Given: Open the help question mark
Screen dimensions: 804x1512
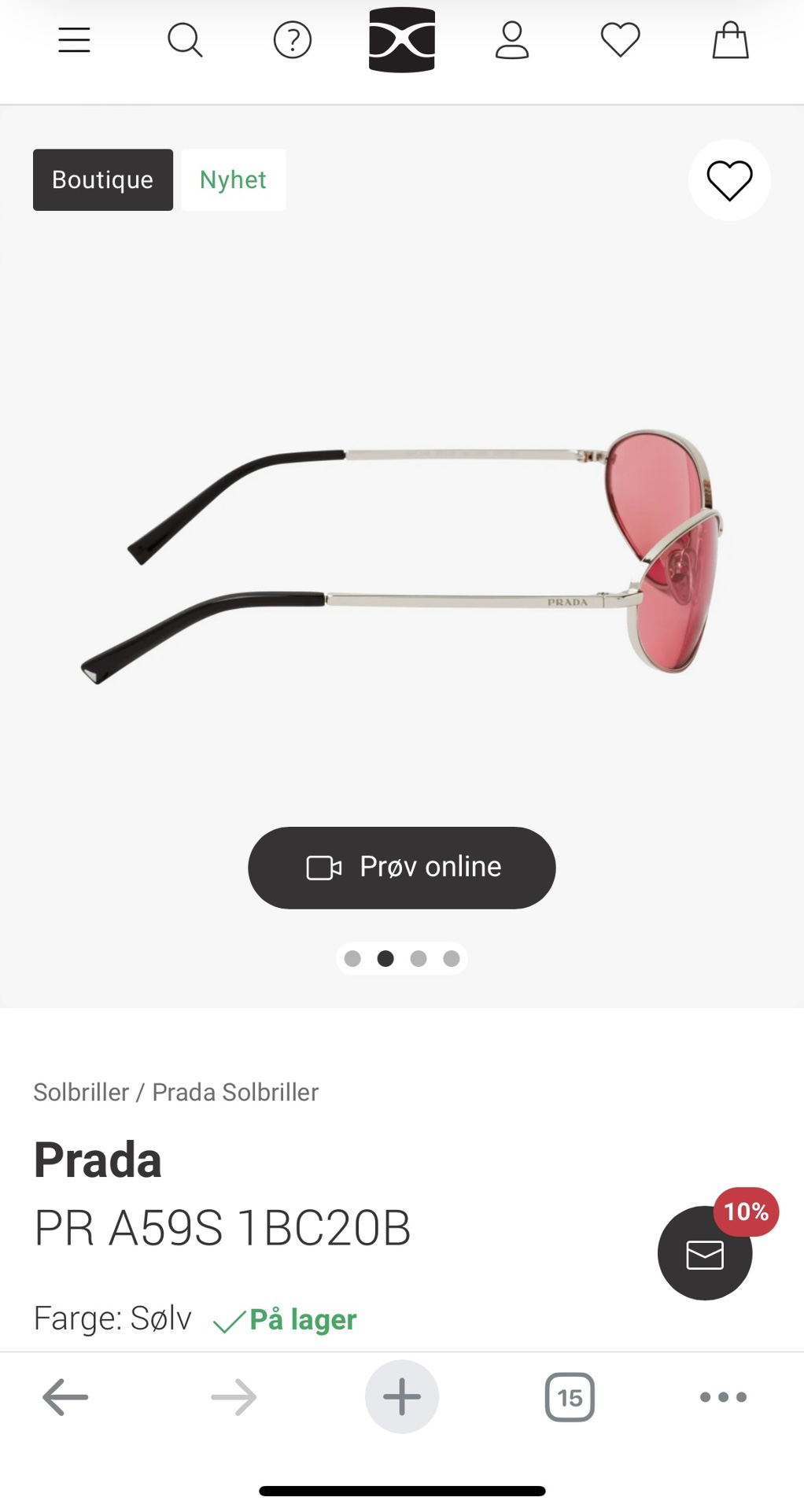Looking at the screenshot, I should tap(293, 40).
